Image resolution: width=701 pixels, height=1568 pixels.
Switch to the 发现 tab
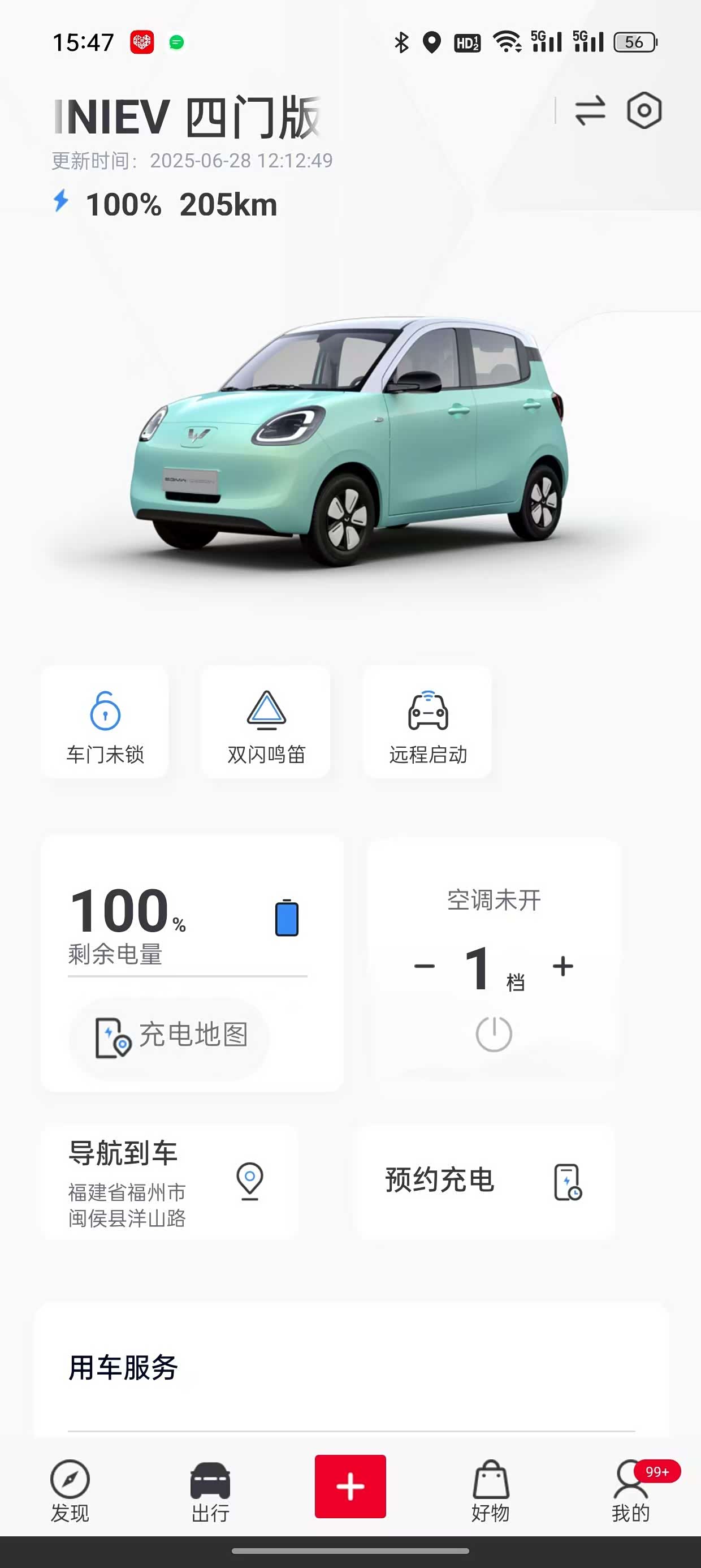(70, 1490)
